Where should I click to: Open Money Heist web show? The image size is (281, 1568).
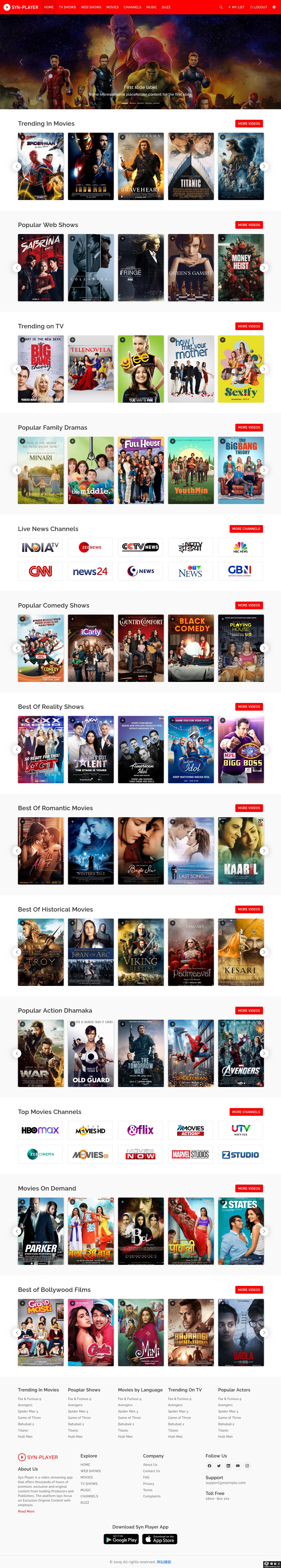tap(241, 268)
